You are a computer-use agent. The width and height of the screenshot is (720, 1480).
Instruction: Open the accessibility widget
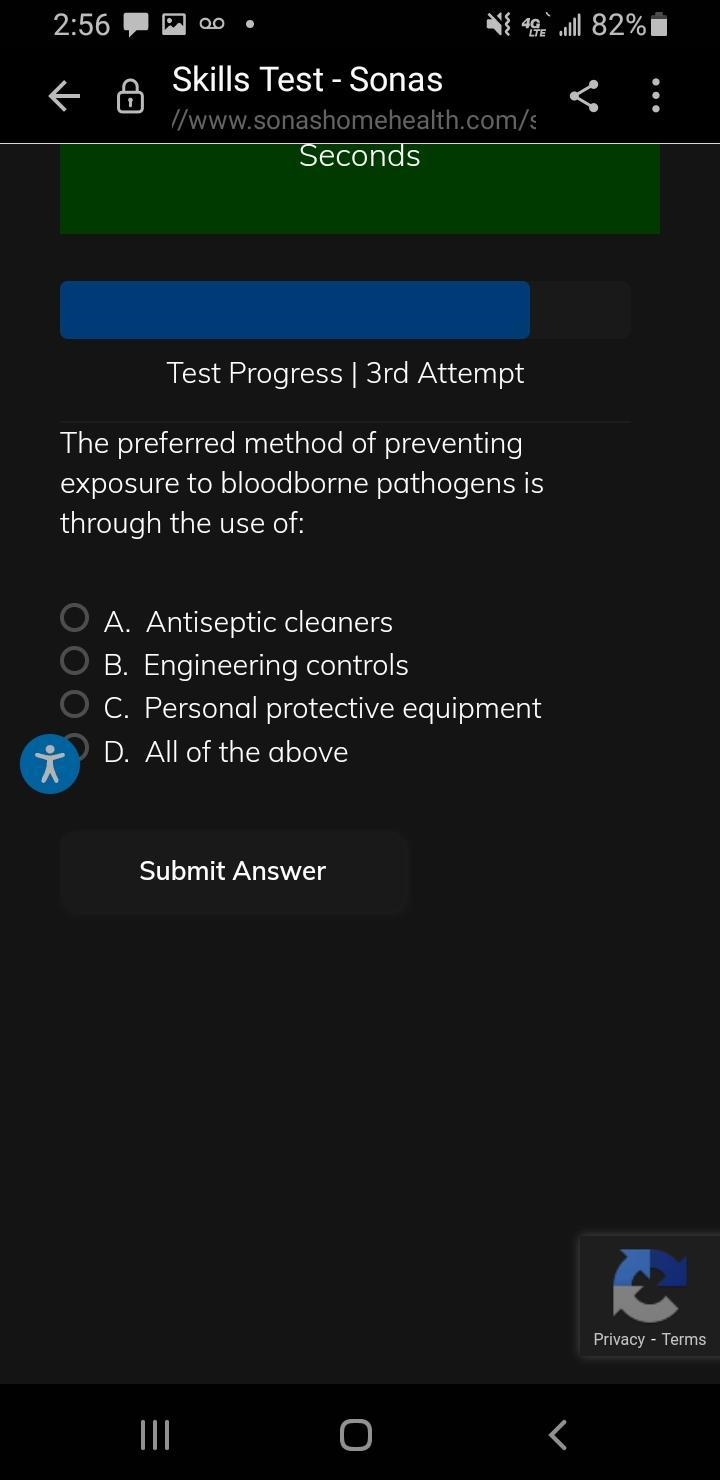click(50, 764)
